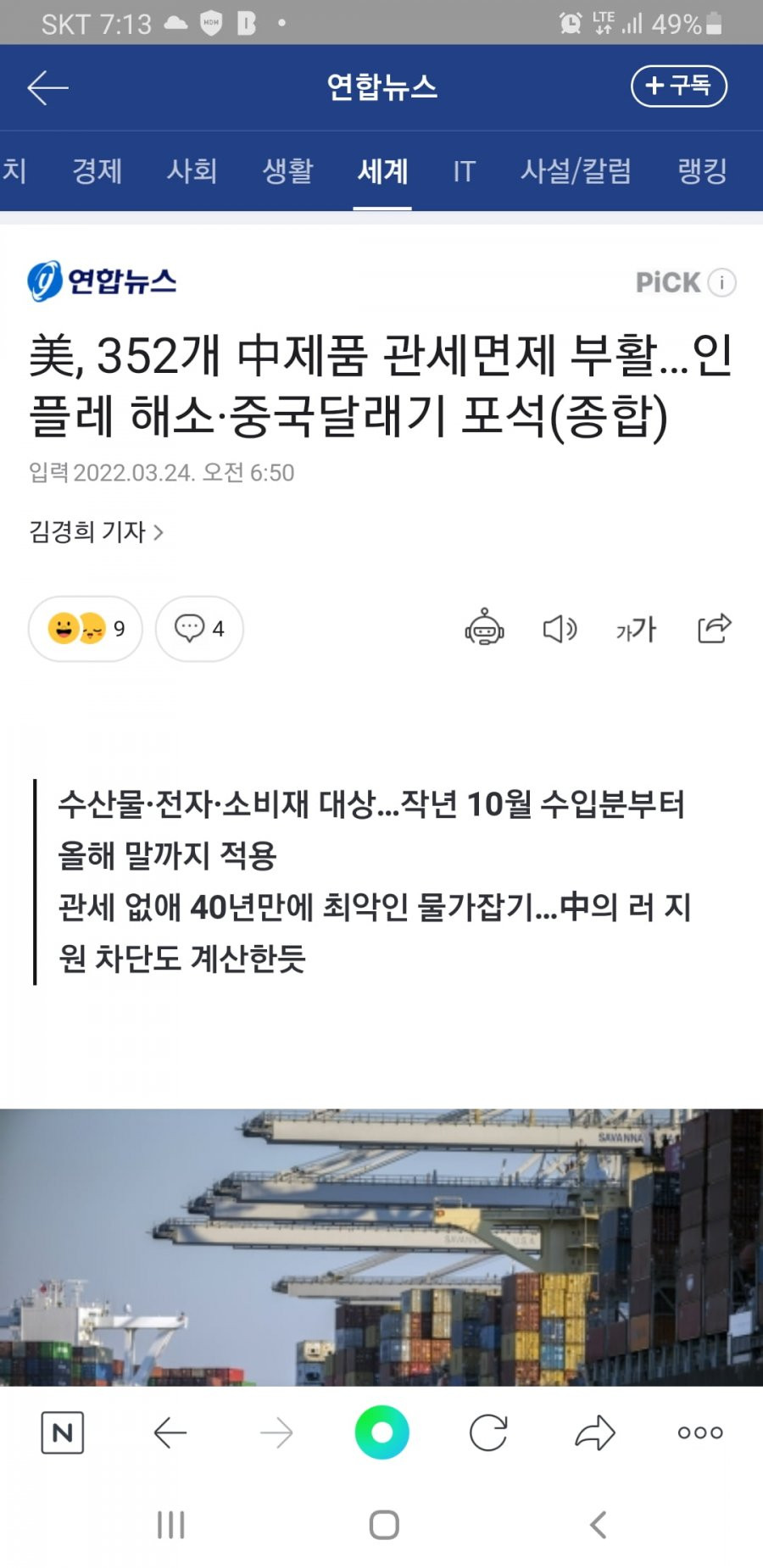Open the AI summary robot icon
This screenshot has height=1568, width=763.
[485, 628]
